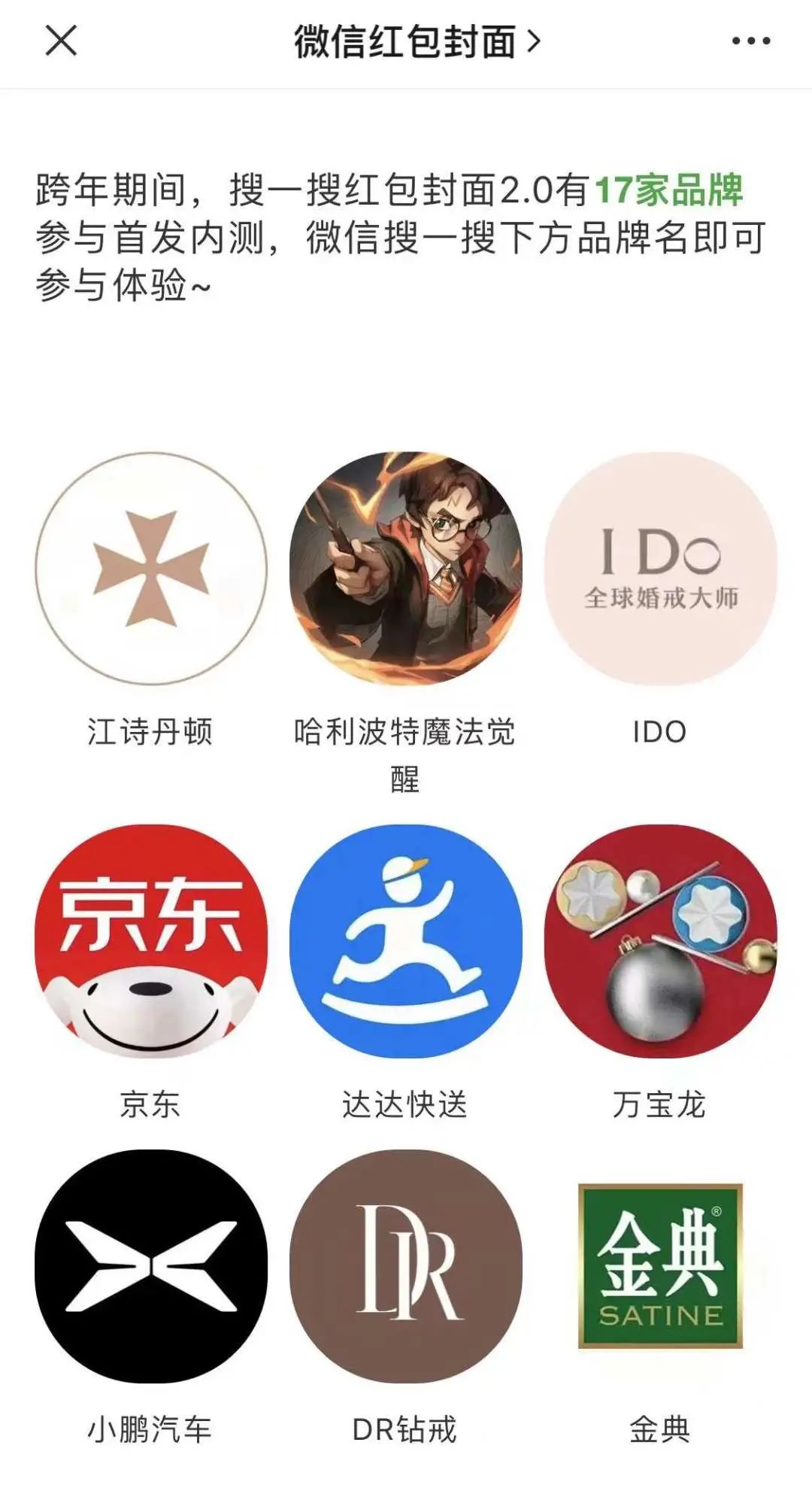The height and width of the screenshot is (1488, 812).
Task: Open 小鹏汽车 brand cover
Action: pos(151,1267)
